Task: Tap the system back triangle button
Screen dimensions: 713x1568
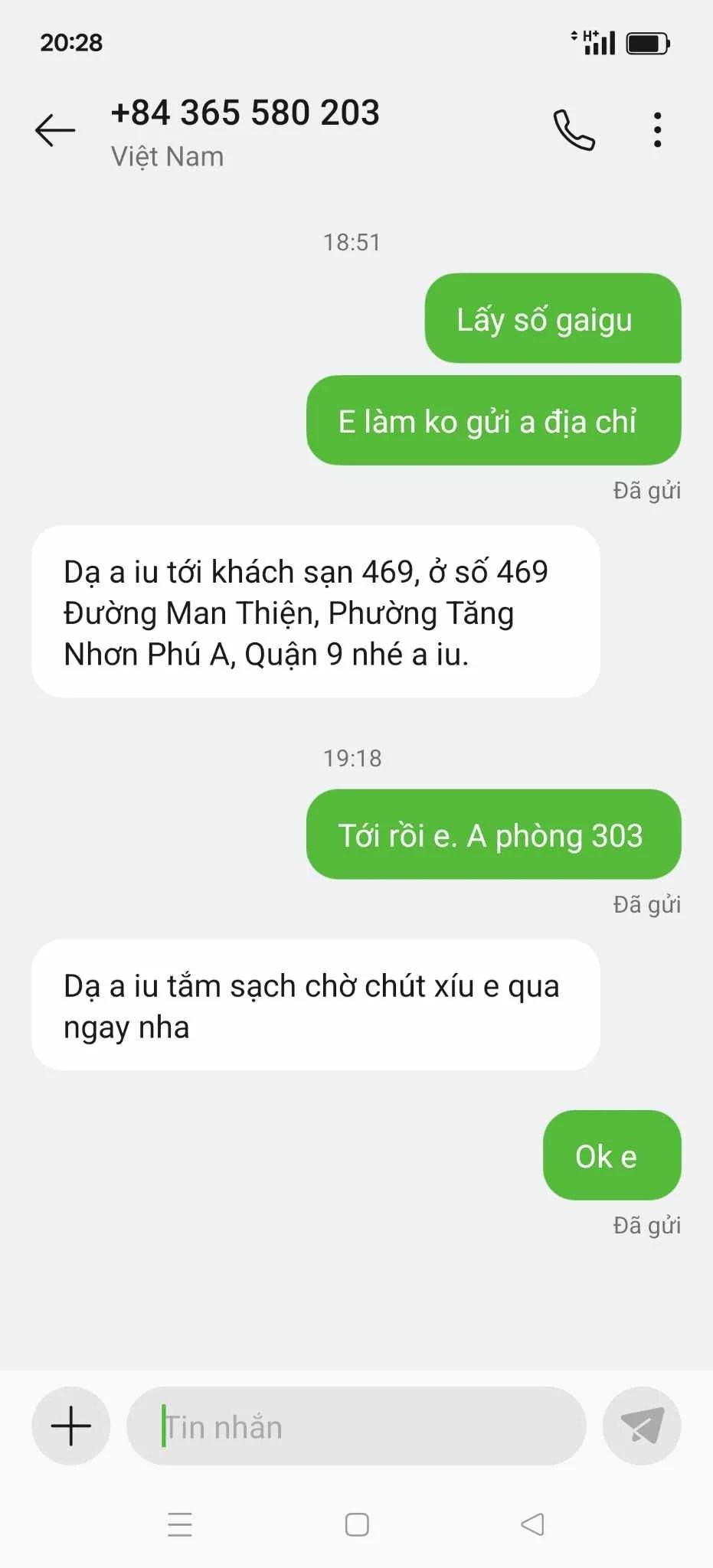Action: pos(532,1524)
